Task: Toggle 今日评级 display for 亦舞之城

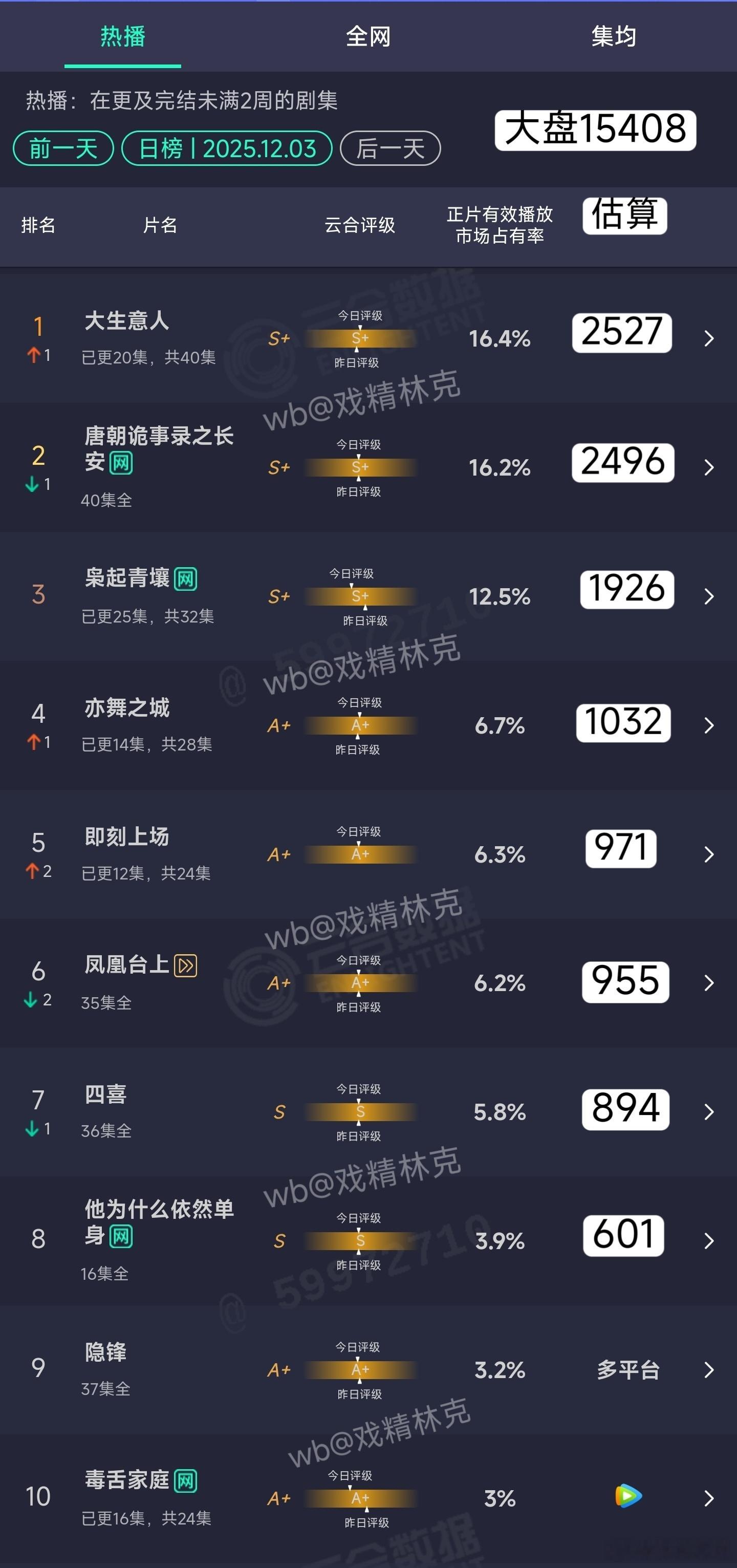Action: (360, 701)
